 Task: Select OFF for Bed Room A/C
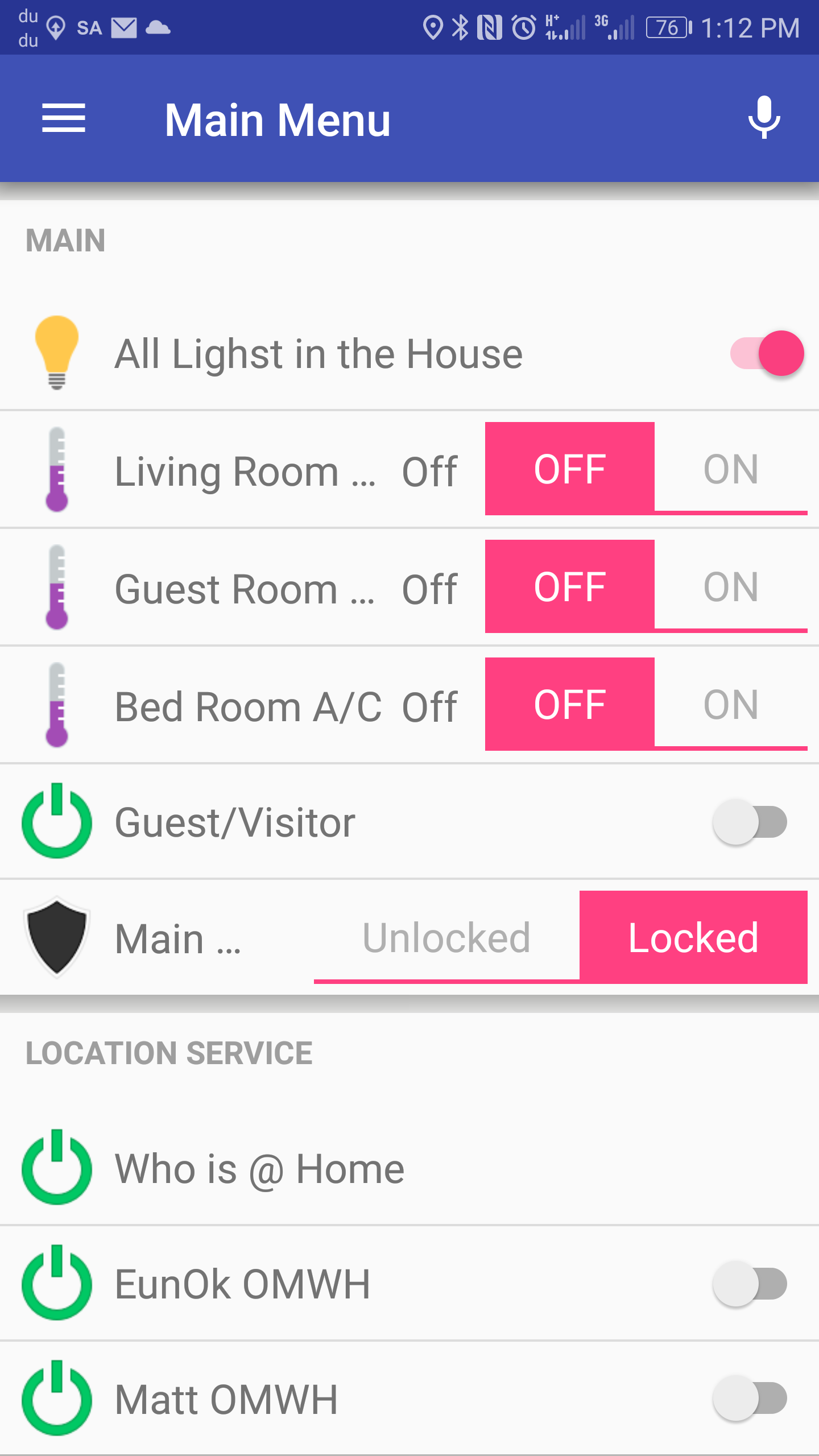coord(569,704)
